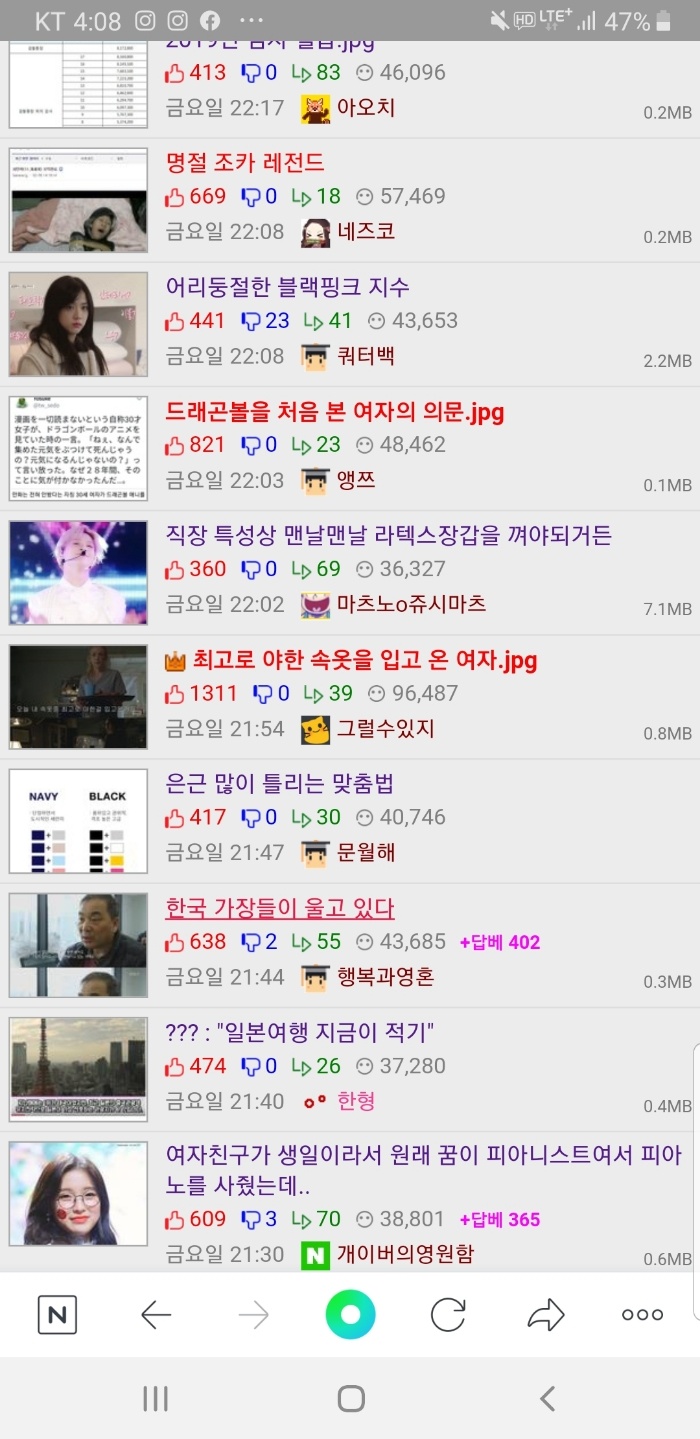The height and width of the screenshot is (1439, 700).
Task: View author profile 그럴수있지
Action: [x=368, y=729]
